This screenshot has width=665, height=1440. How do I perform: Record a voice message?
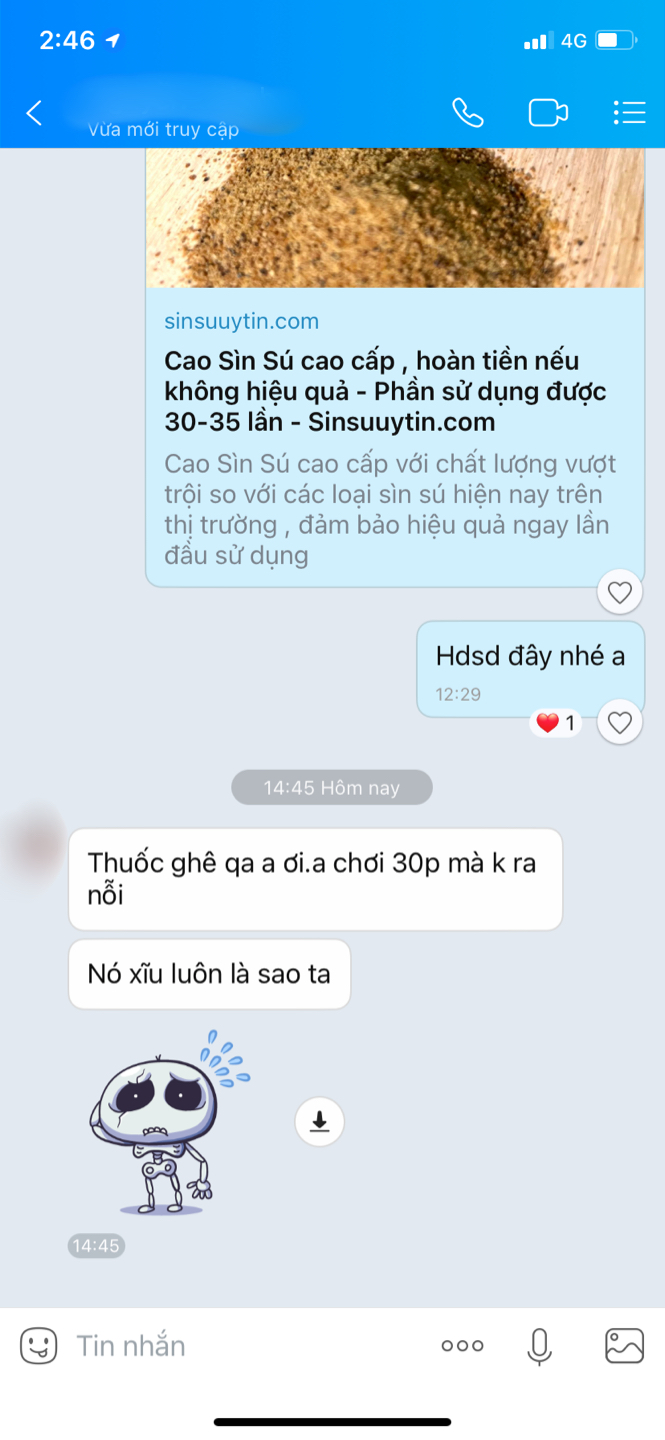539,1346
